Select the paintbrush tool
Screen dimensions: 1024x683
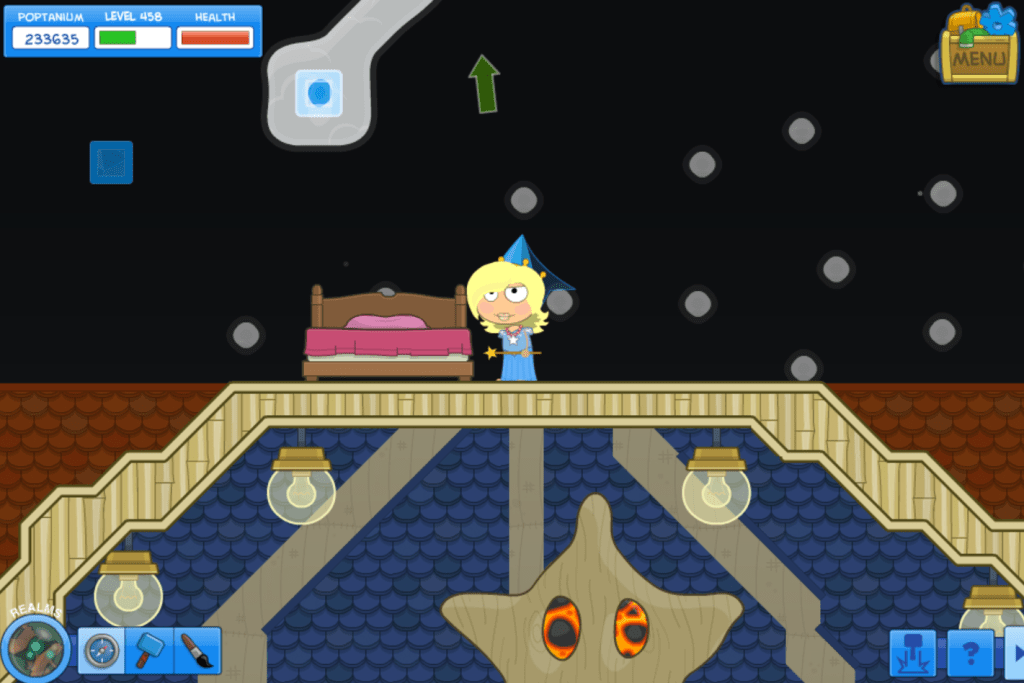click(x=197, y=651)
